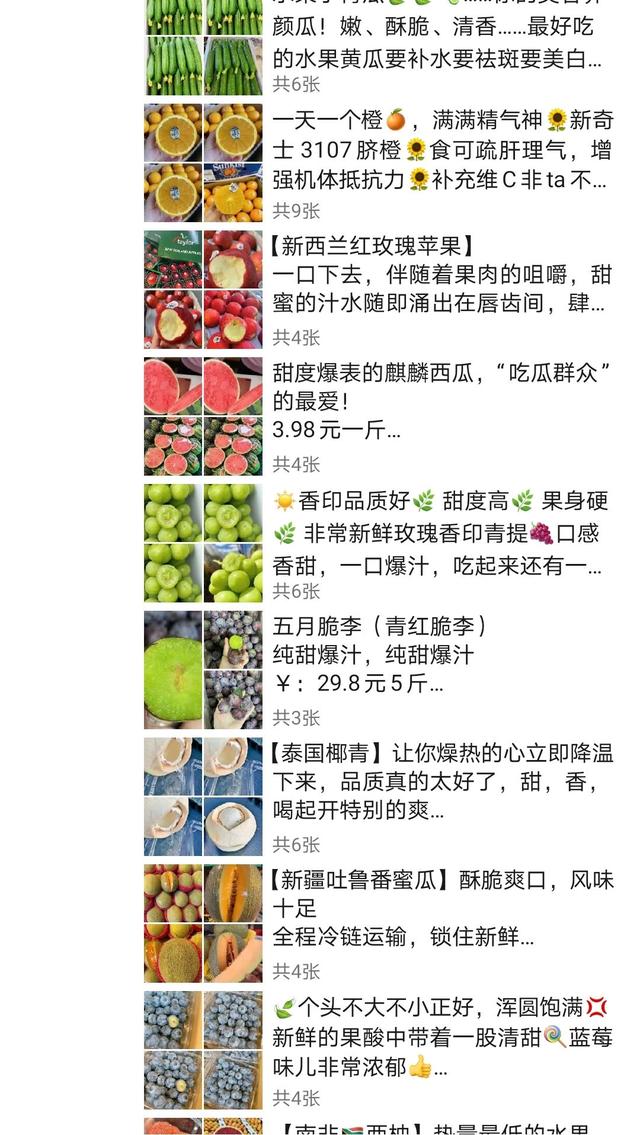The height and width of the screenshot is (1135, 640).
Task: Open the 麒麟西瓜 watermelon post
Action: pyautogui.click(x=440, y=402)
